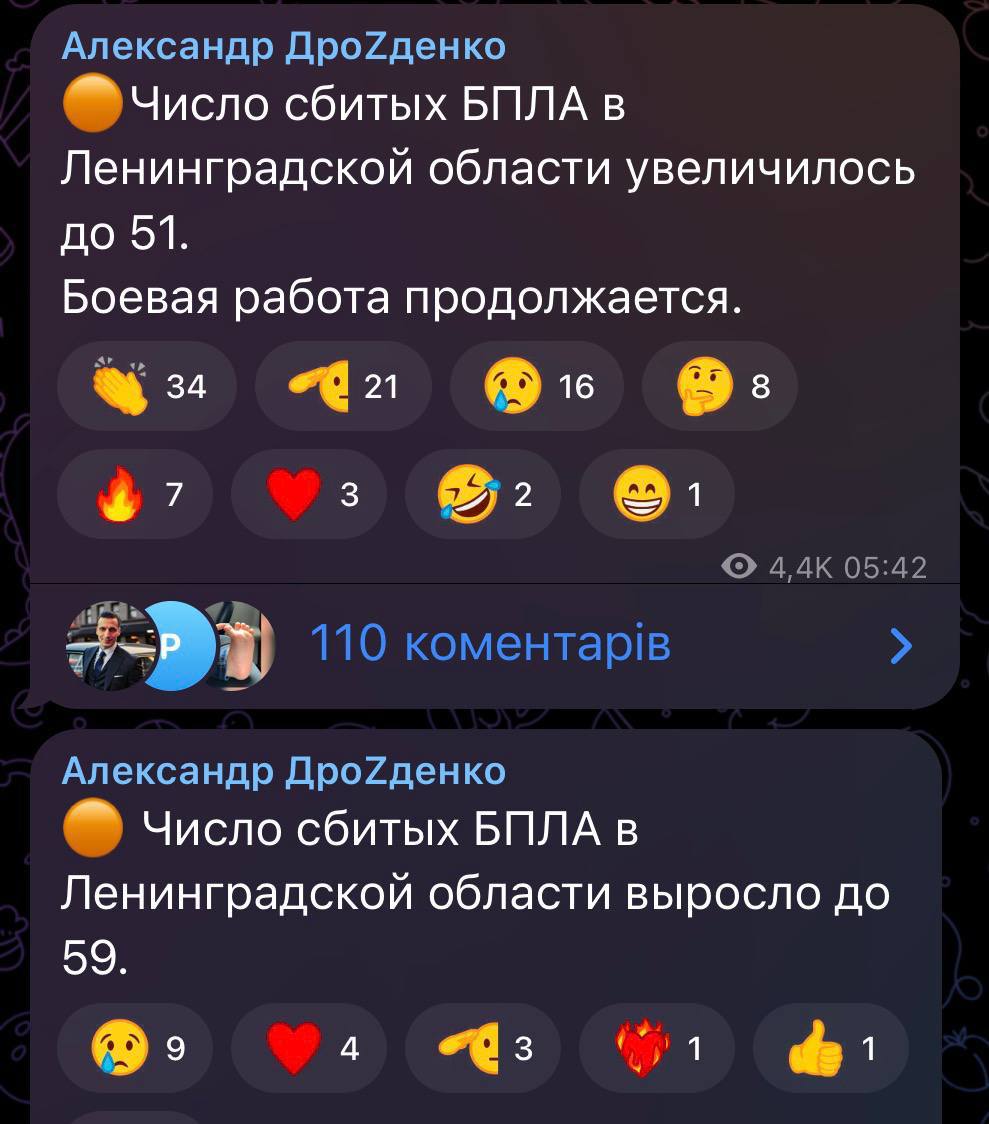Select the thinking face reaction with 8
Screen dimensions: 989x1124
point(720,386)
